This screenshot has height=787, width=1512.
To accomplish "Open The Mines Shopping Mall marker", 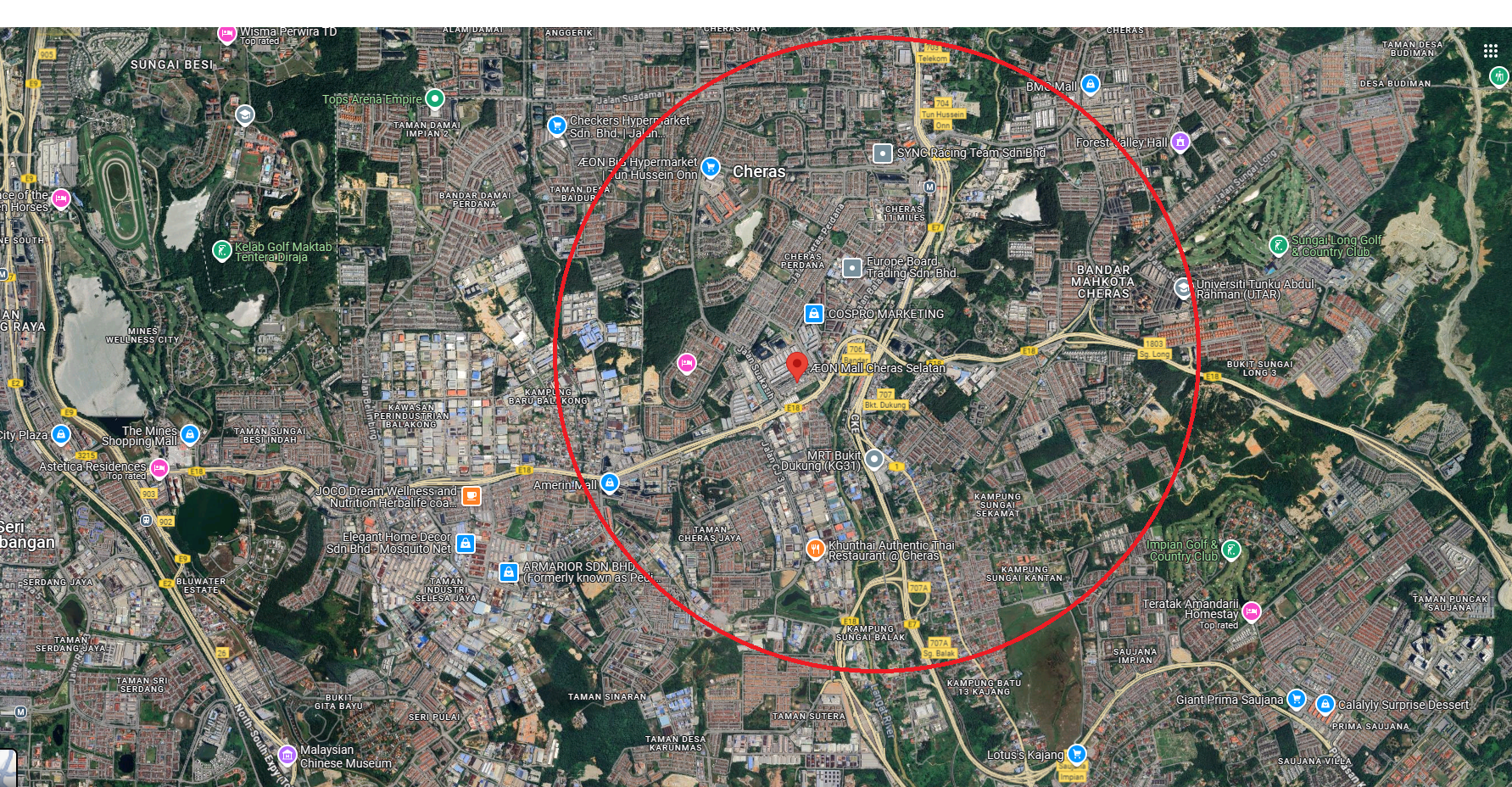I will coord(190,434).
